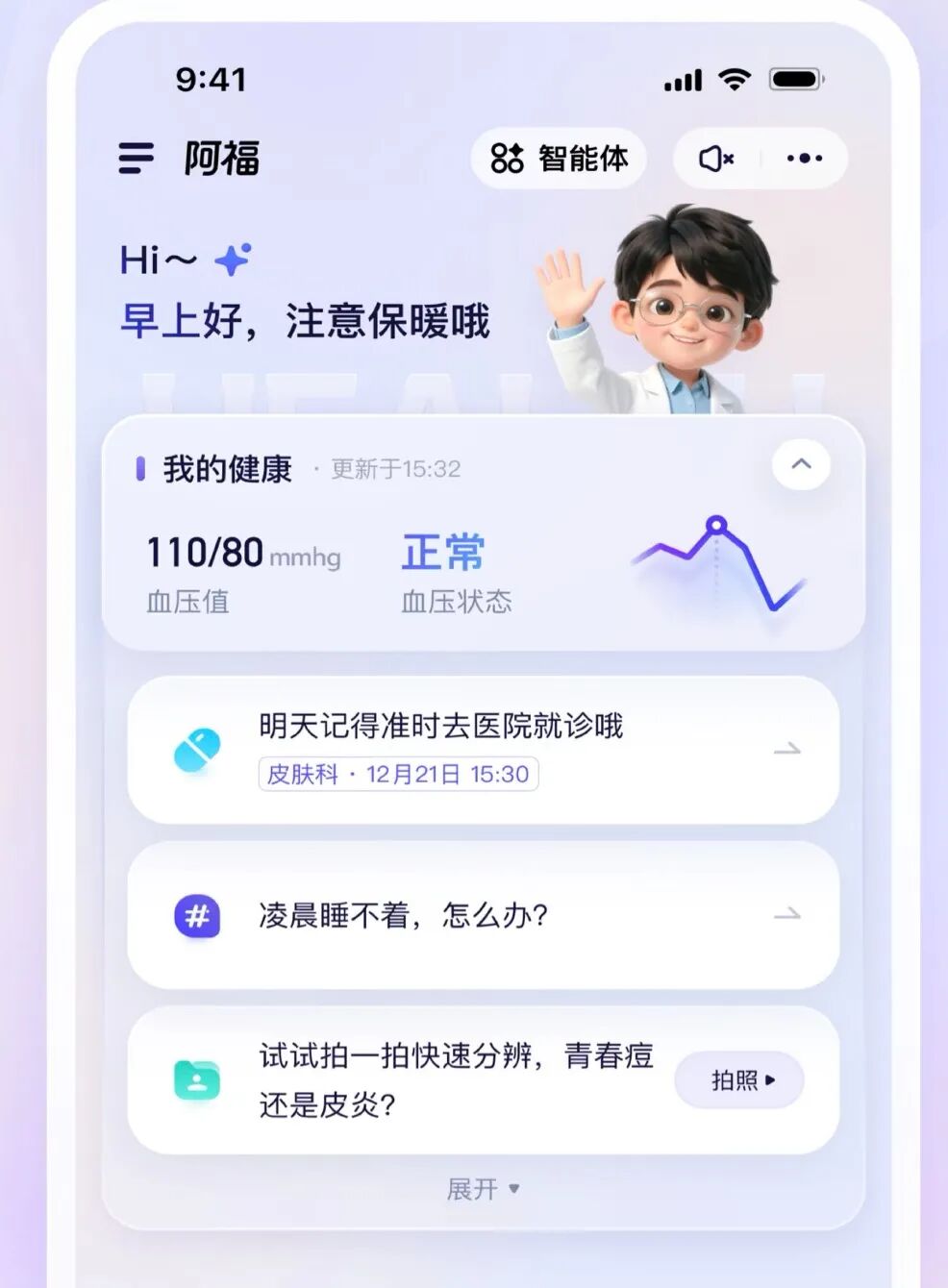The height and width of the screenshot is (1288, 948).
Task: Open the 智能体 agents button
Action: coord(559,159)
